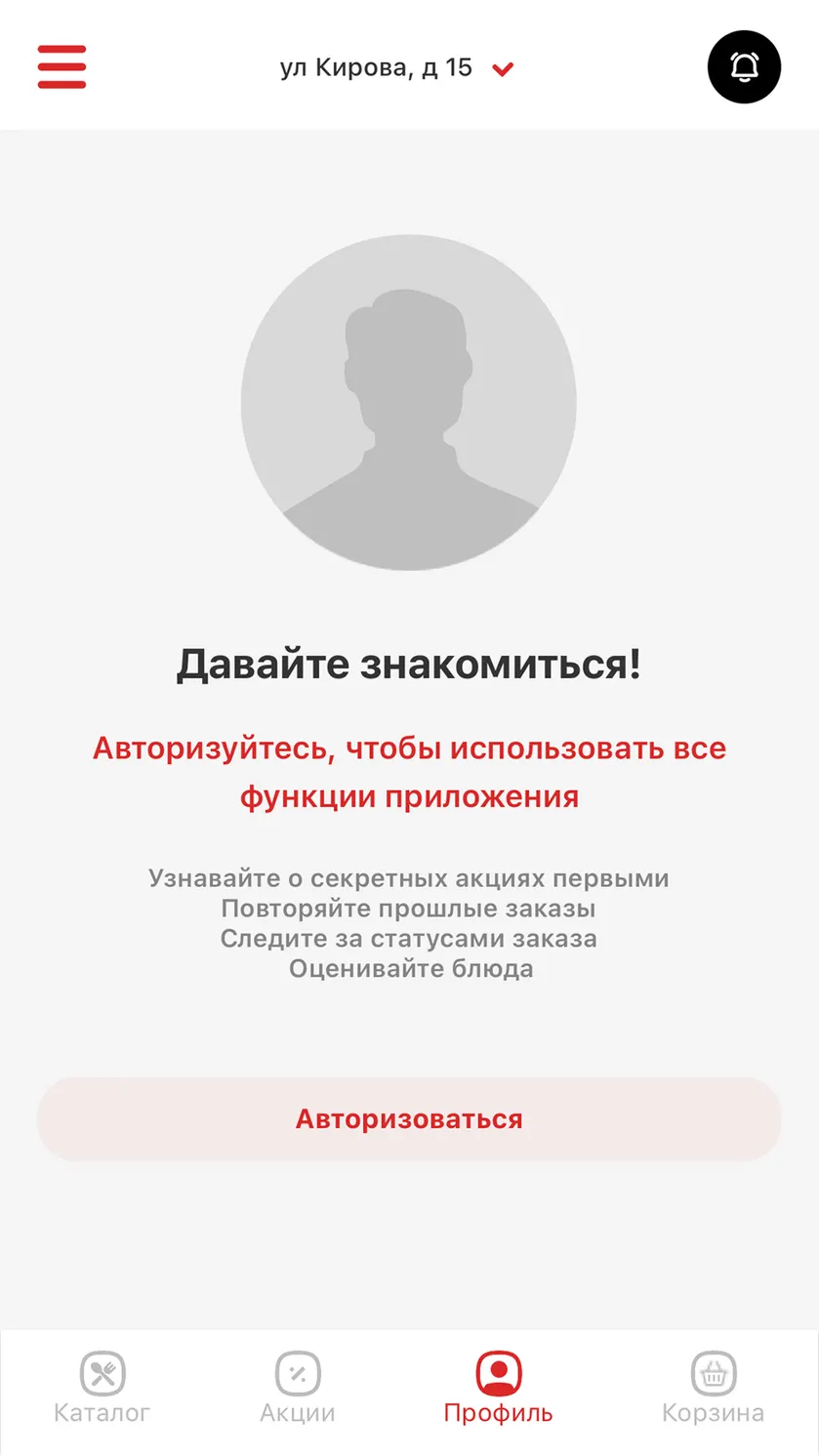Select the Профиль tab

click(498, 1388)
